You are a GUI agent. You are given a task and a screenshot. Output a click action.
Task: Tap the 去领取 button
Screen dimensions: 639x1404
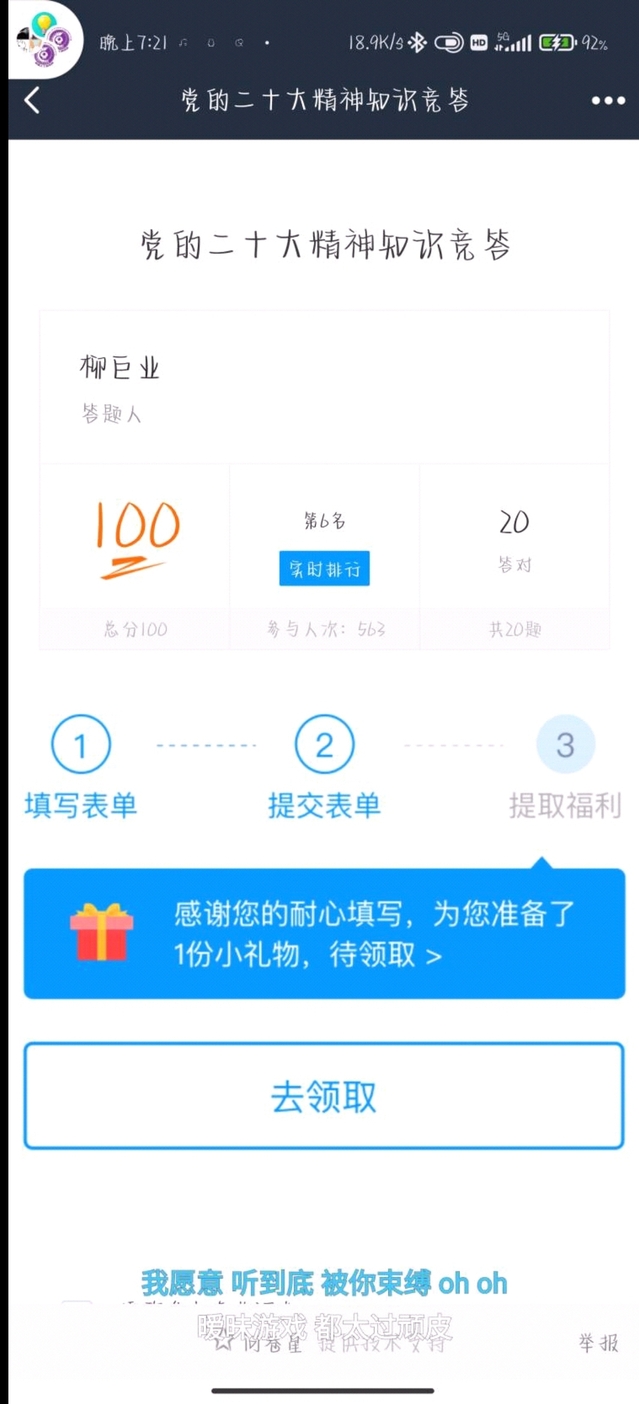pyautogui.click(x=324, y=1096)
